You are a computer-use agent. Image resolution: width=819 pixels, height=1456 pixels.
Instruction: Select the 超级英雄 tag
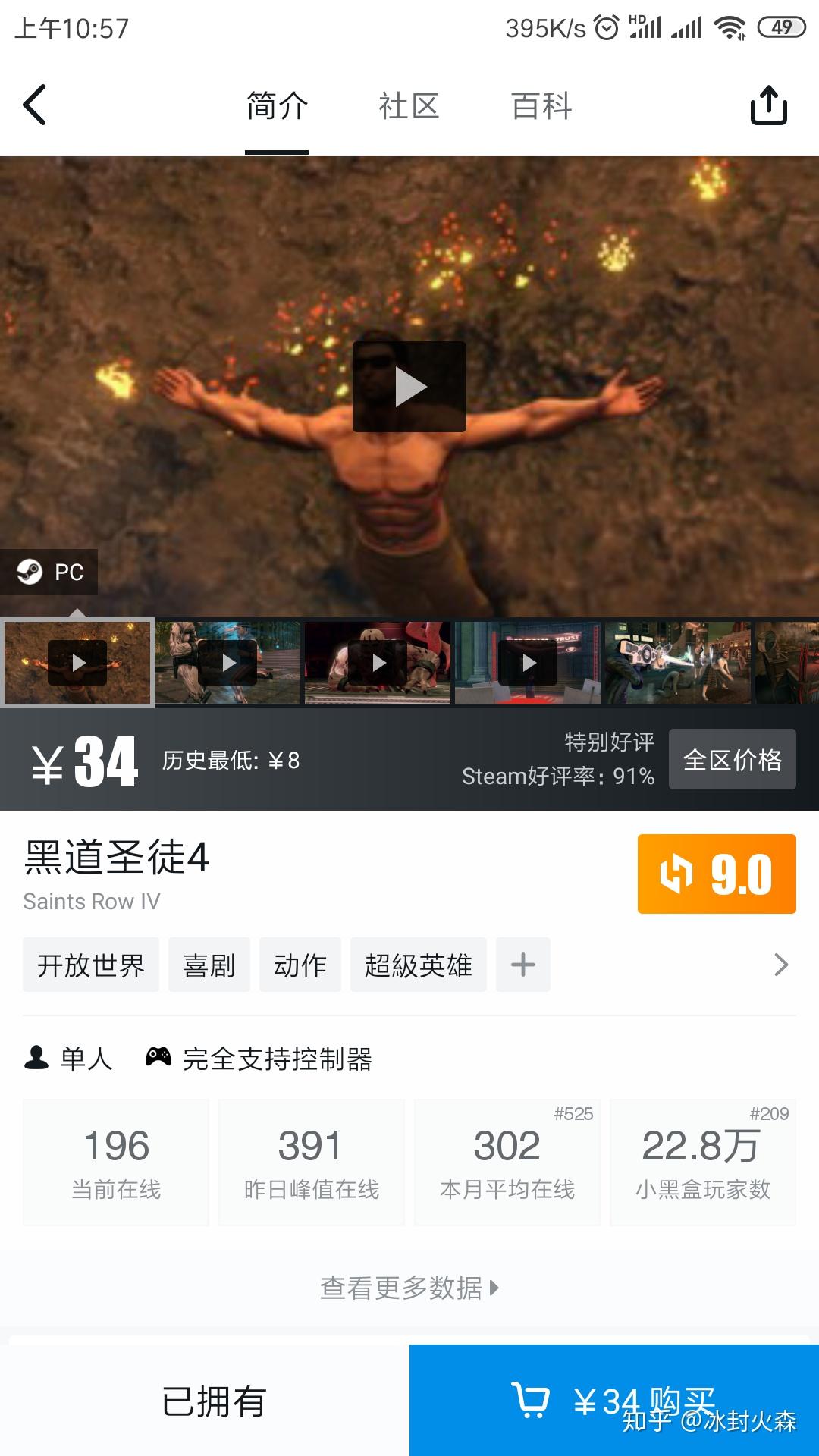[x=418, y=965]
